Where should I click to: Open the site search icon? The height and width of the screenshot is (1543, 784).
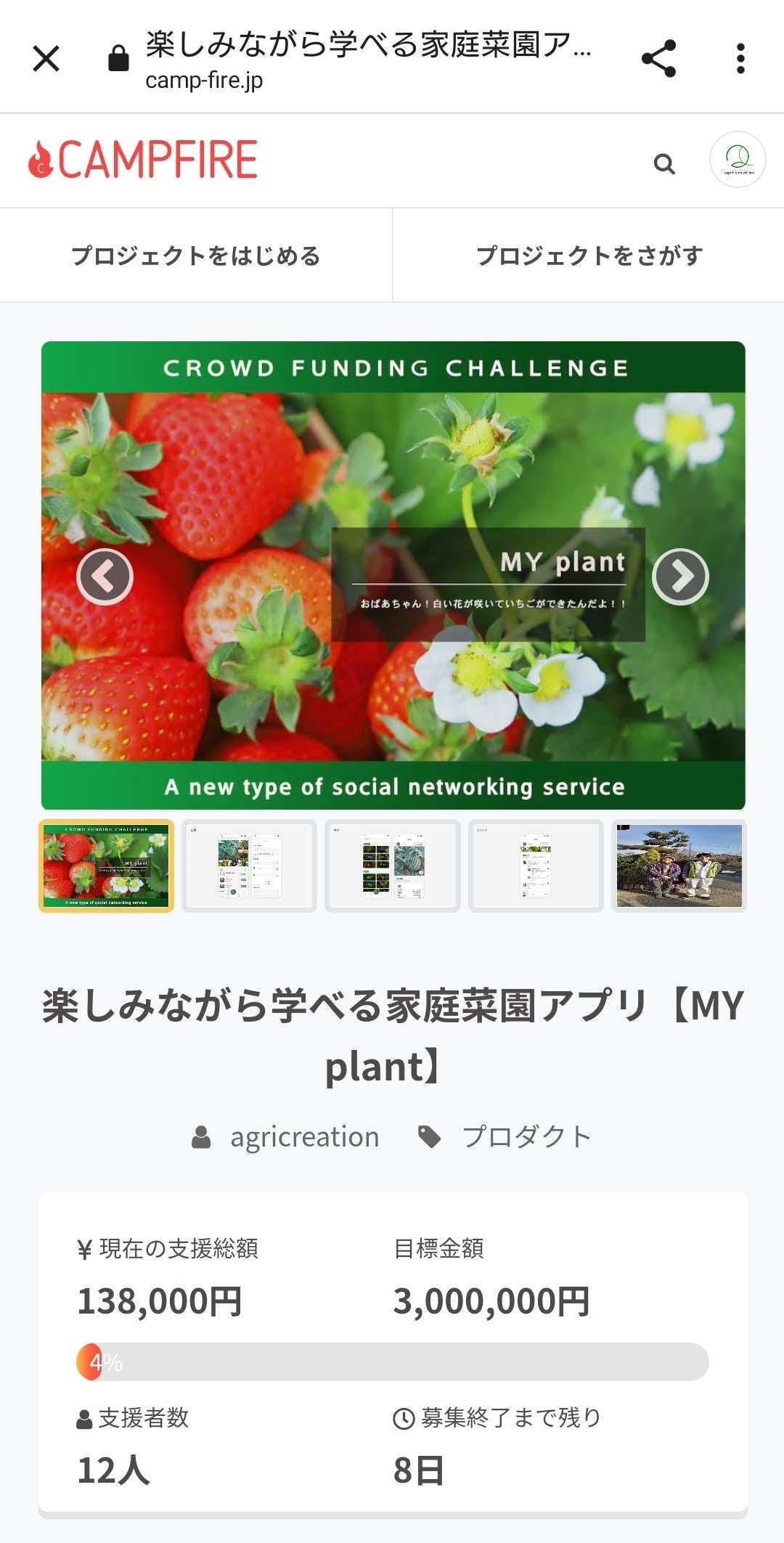click(663, 164)
